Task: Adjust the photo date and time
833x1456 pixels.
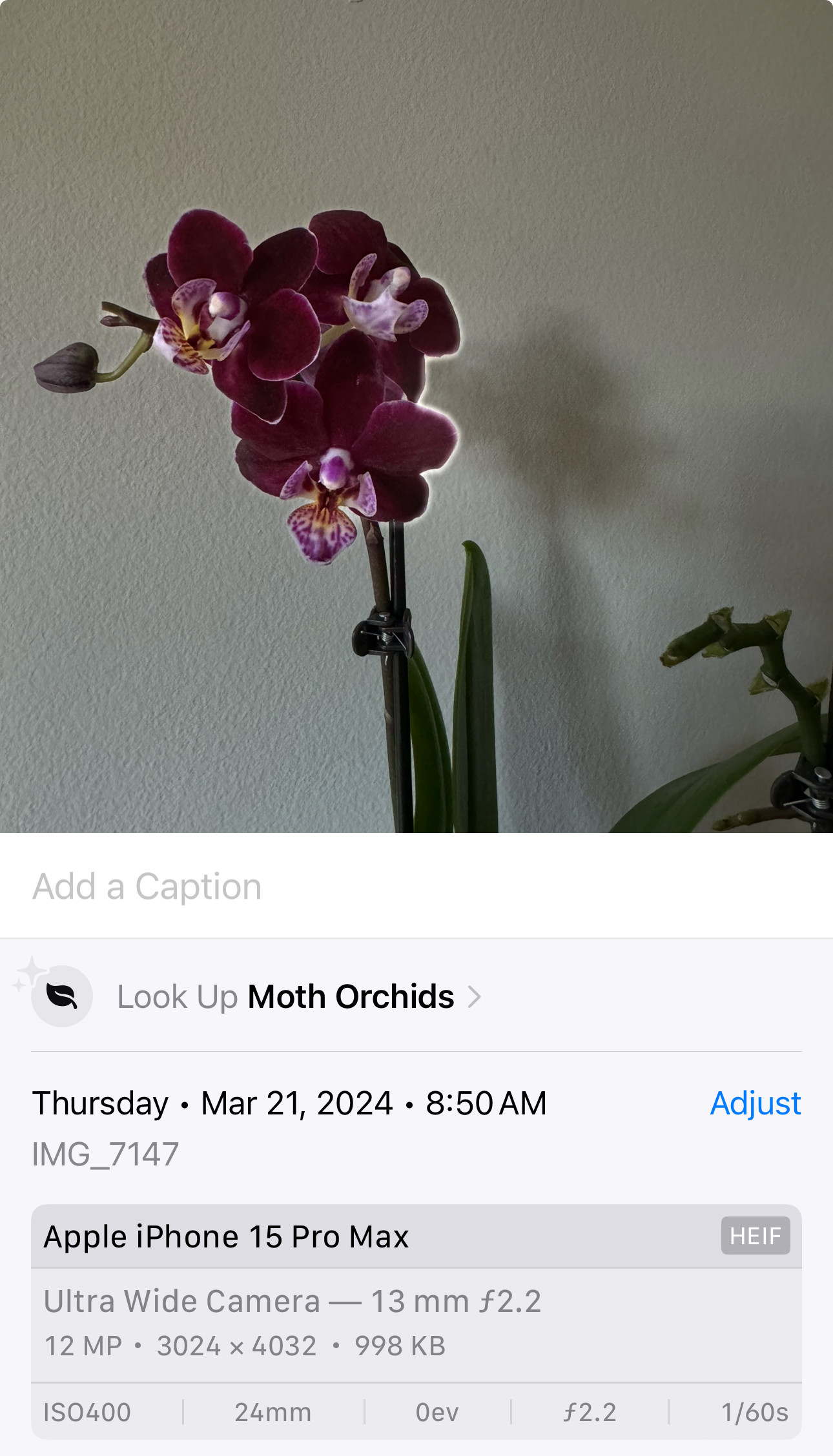Action: point(755,1103)
